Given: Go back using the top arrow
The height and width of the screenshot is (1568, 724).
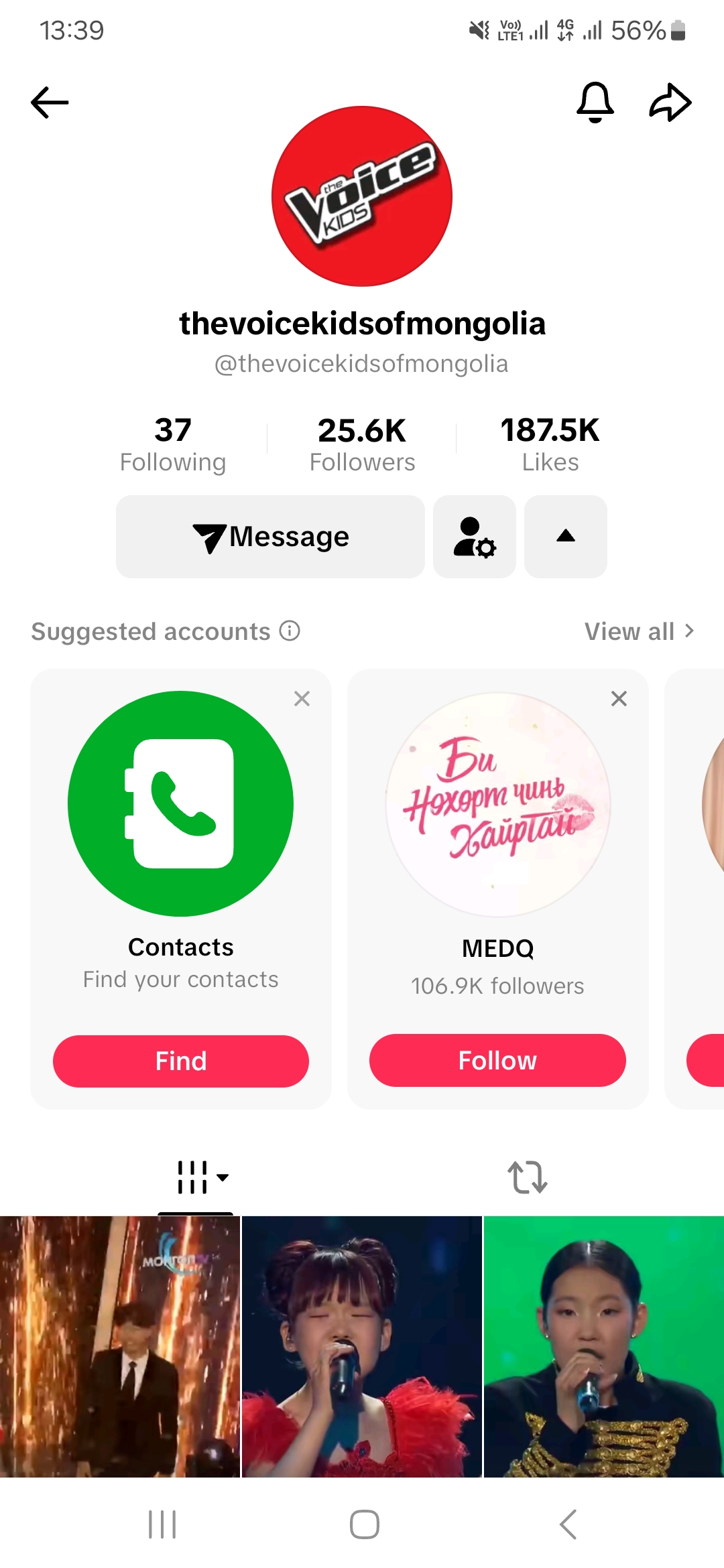Looking at the screenshot, I should pos(50,103).
